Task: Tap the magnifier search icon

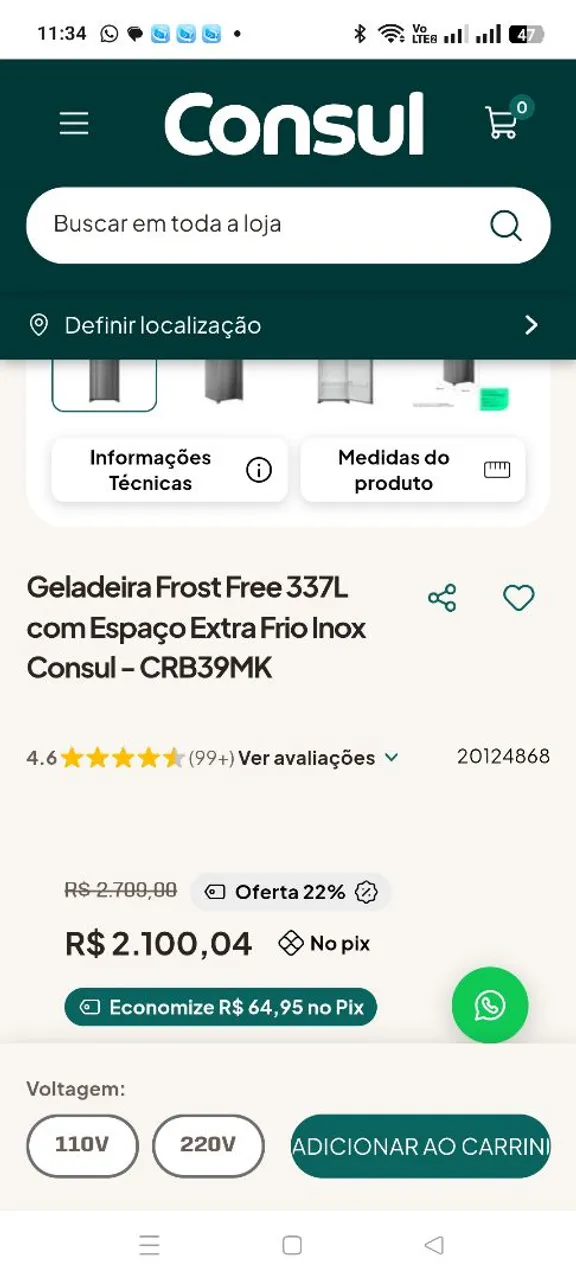Action: [506, 225]
